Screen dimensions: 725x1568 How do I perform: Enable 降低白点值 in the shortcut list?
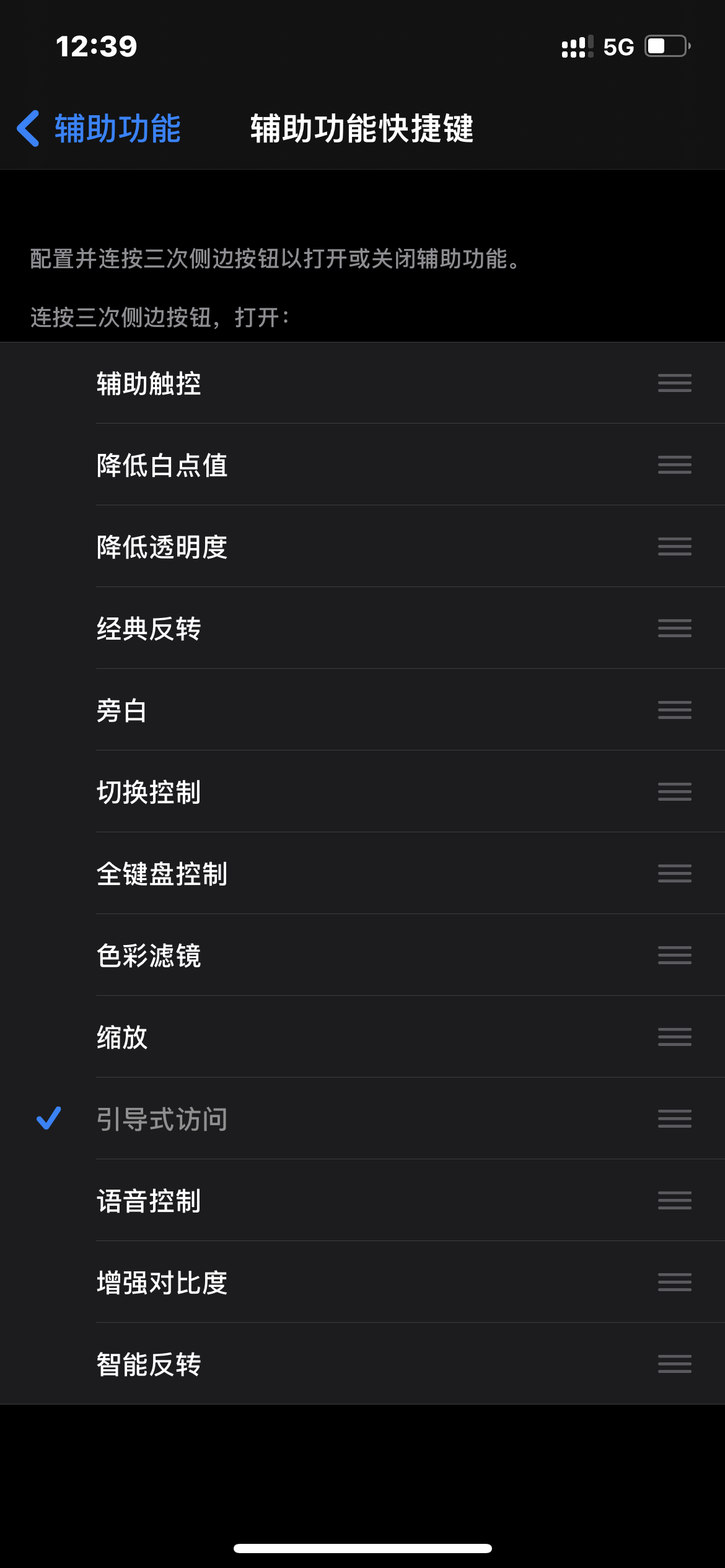tap(162, 465)
